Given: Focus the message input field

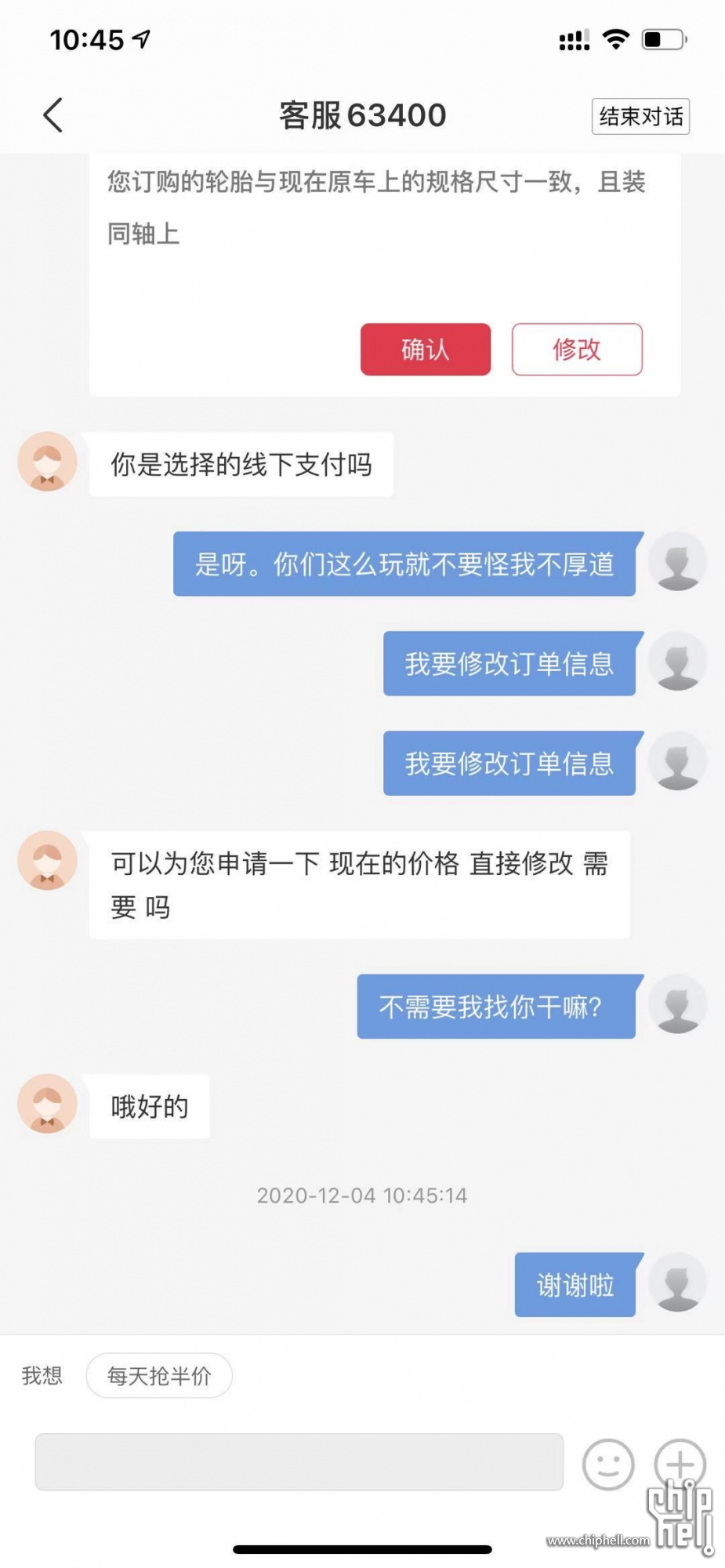Looking at the screenshot, I should tap(299, 1462).
